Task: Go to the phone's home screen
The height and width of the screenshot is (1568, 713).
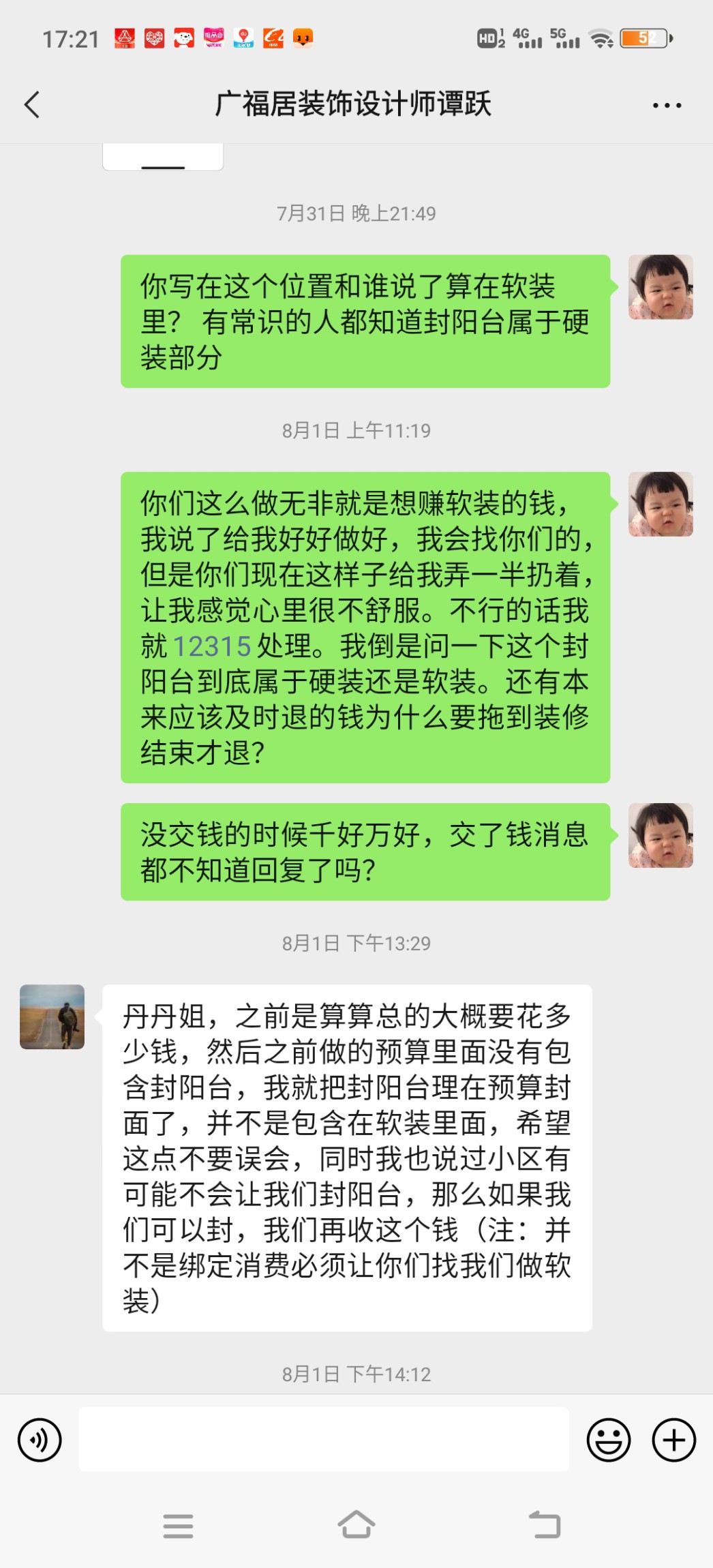Action: tap(356, 1525)
